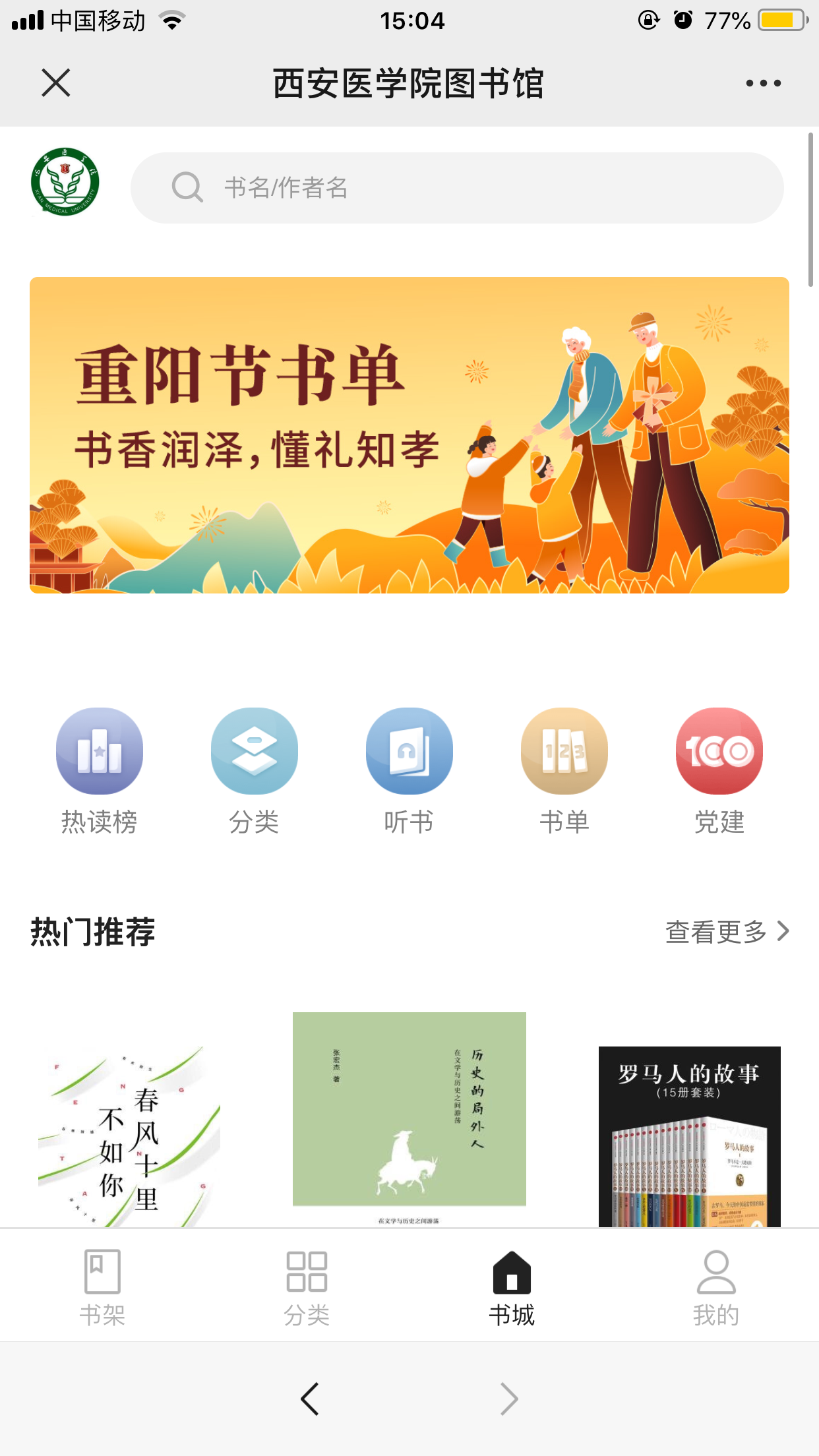This screenshot has height=1456, width=819.
Task: Go back with the browser back arrow
Action: click(310, 1399)
